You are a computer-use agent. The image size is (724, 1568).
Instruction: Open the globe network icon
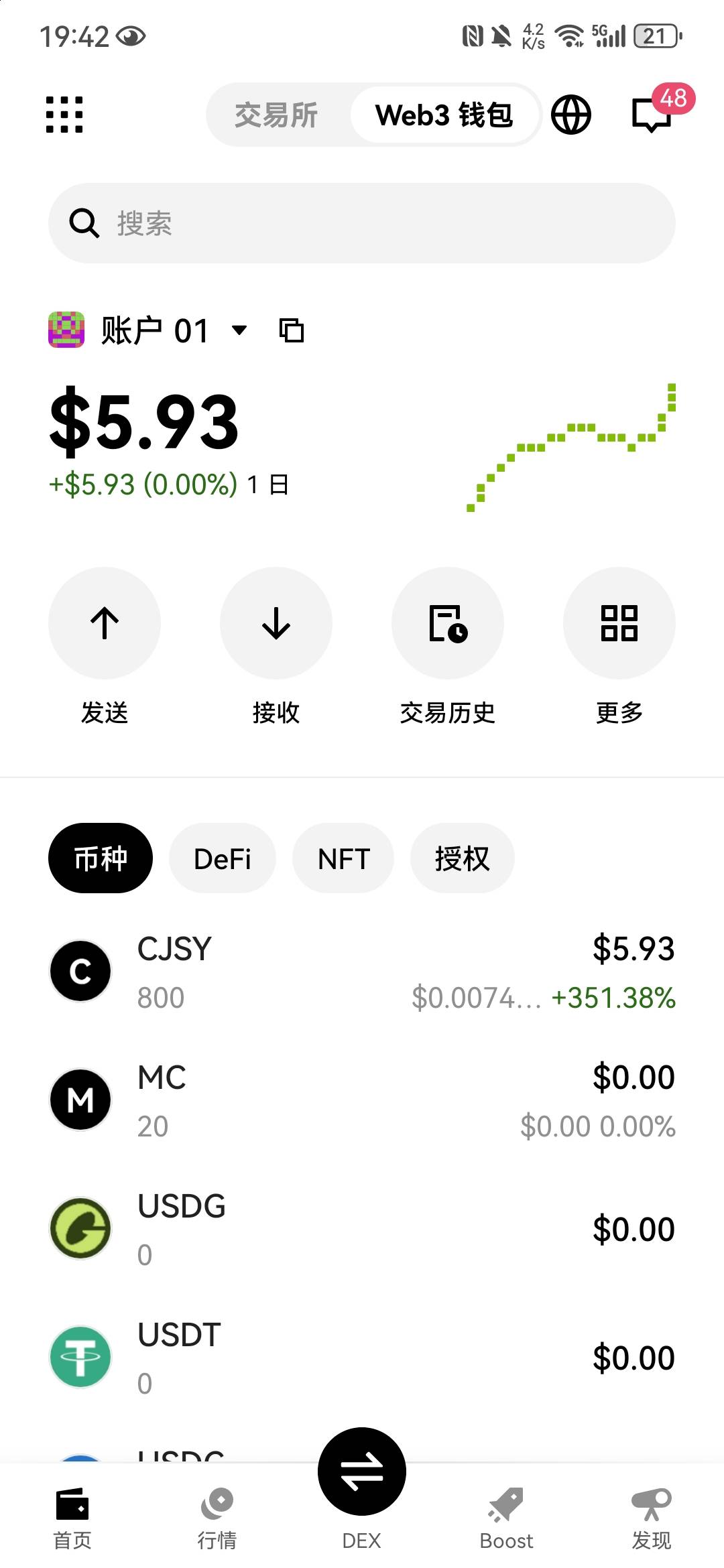click(571, 115)
